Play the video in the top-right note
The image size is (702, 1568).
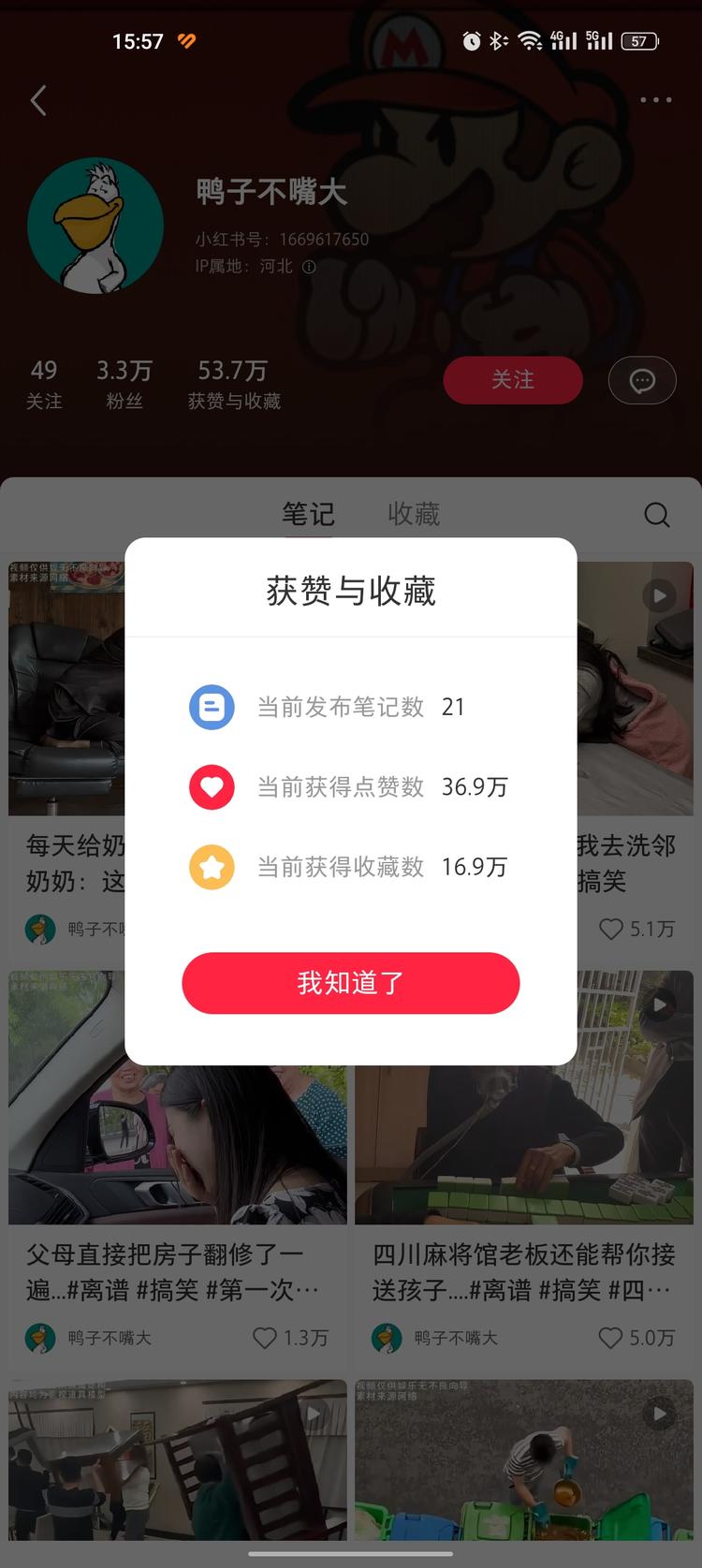[658, 595]
